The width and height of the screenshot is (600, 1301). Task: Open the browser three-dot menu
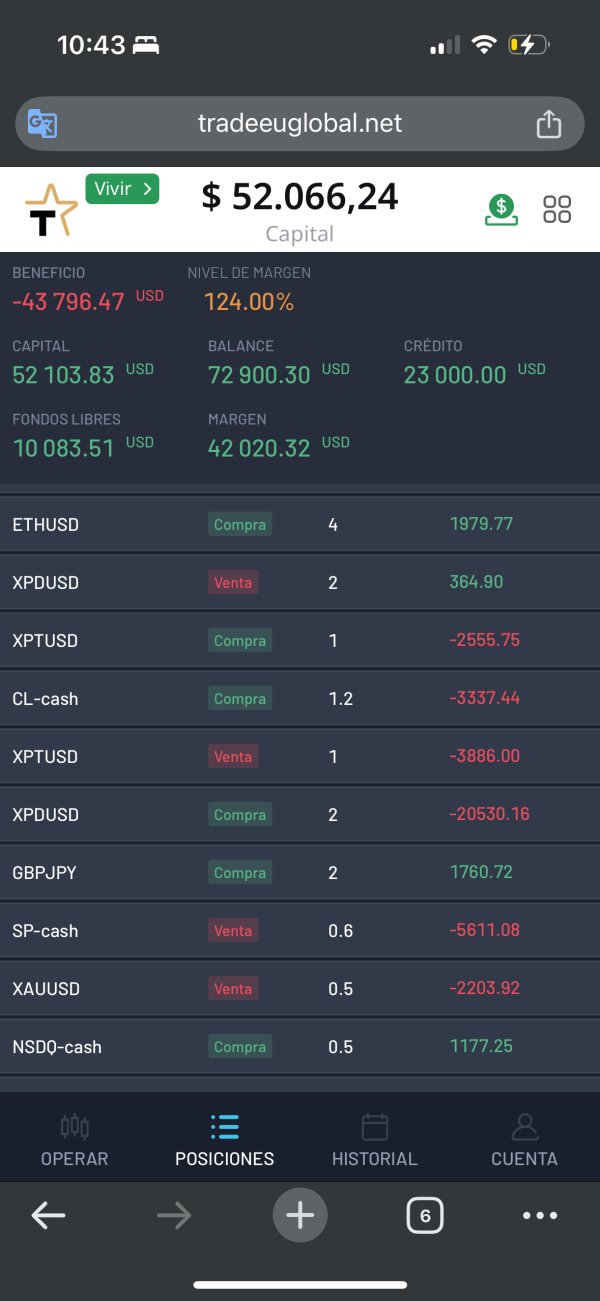coord(540,1215)
